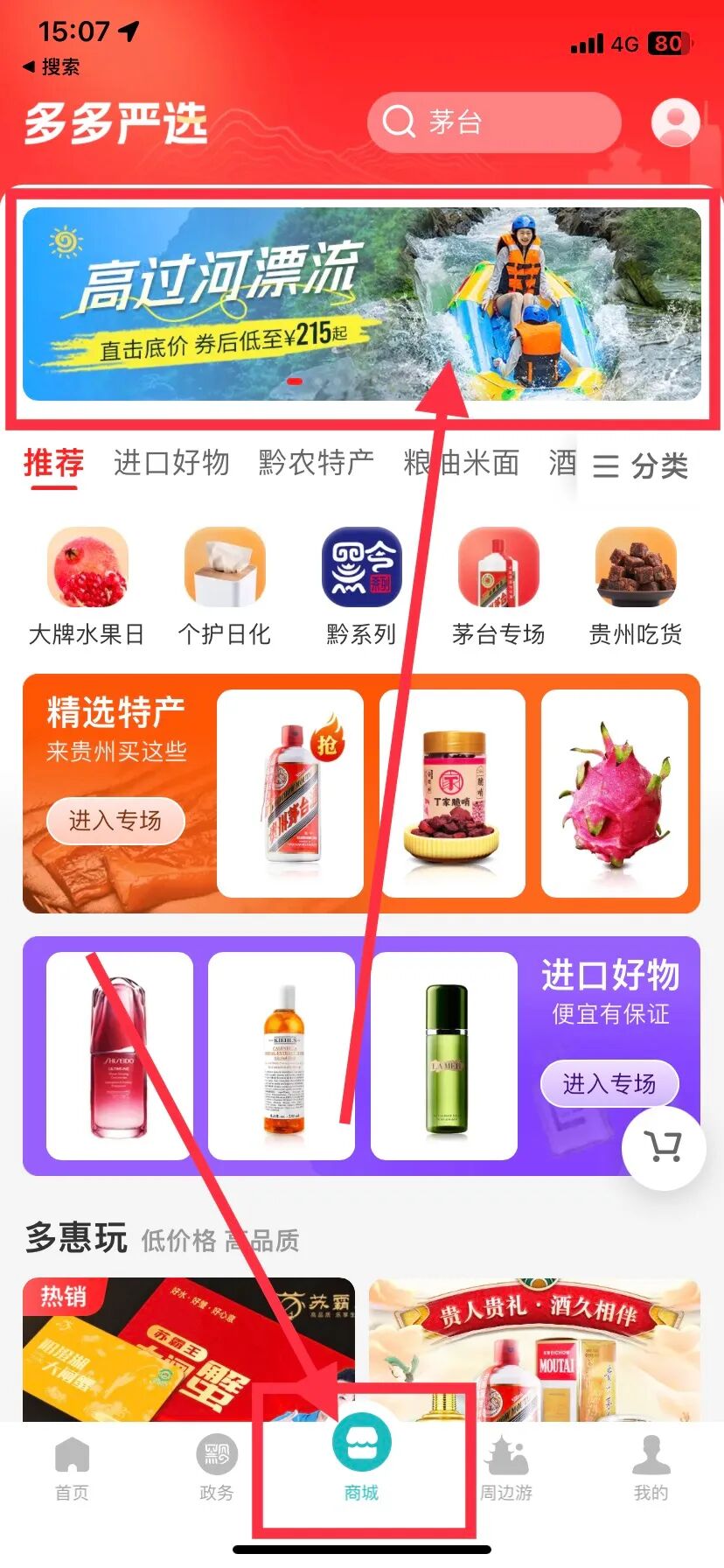Open the 周边游 tab
The height and width of the screenshot is (1568, 724).
(506, 1469)
